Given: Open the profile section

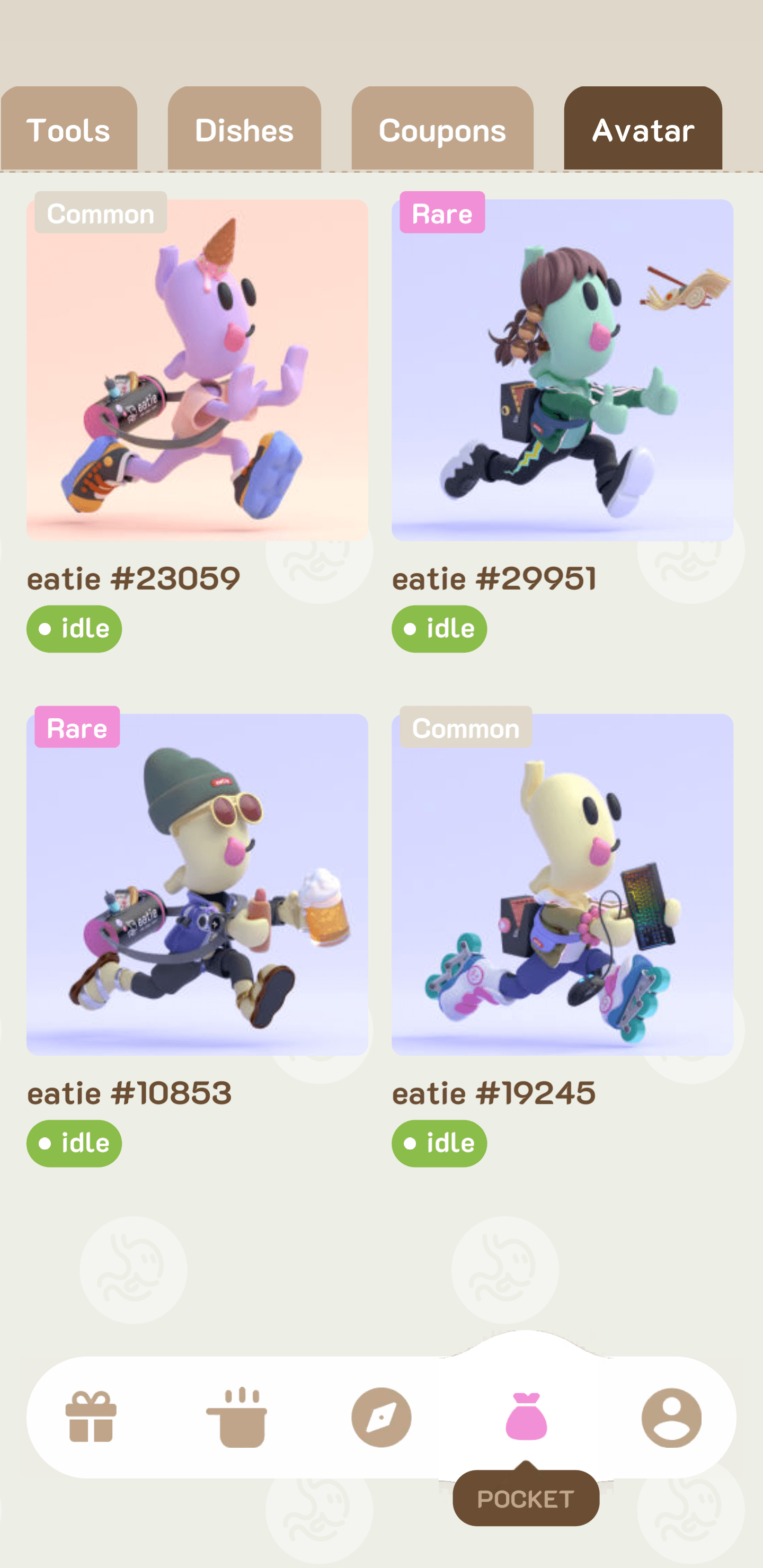Looking at the screenshot, I should click(671, 1416).
